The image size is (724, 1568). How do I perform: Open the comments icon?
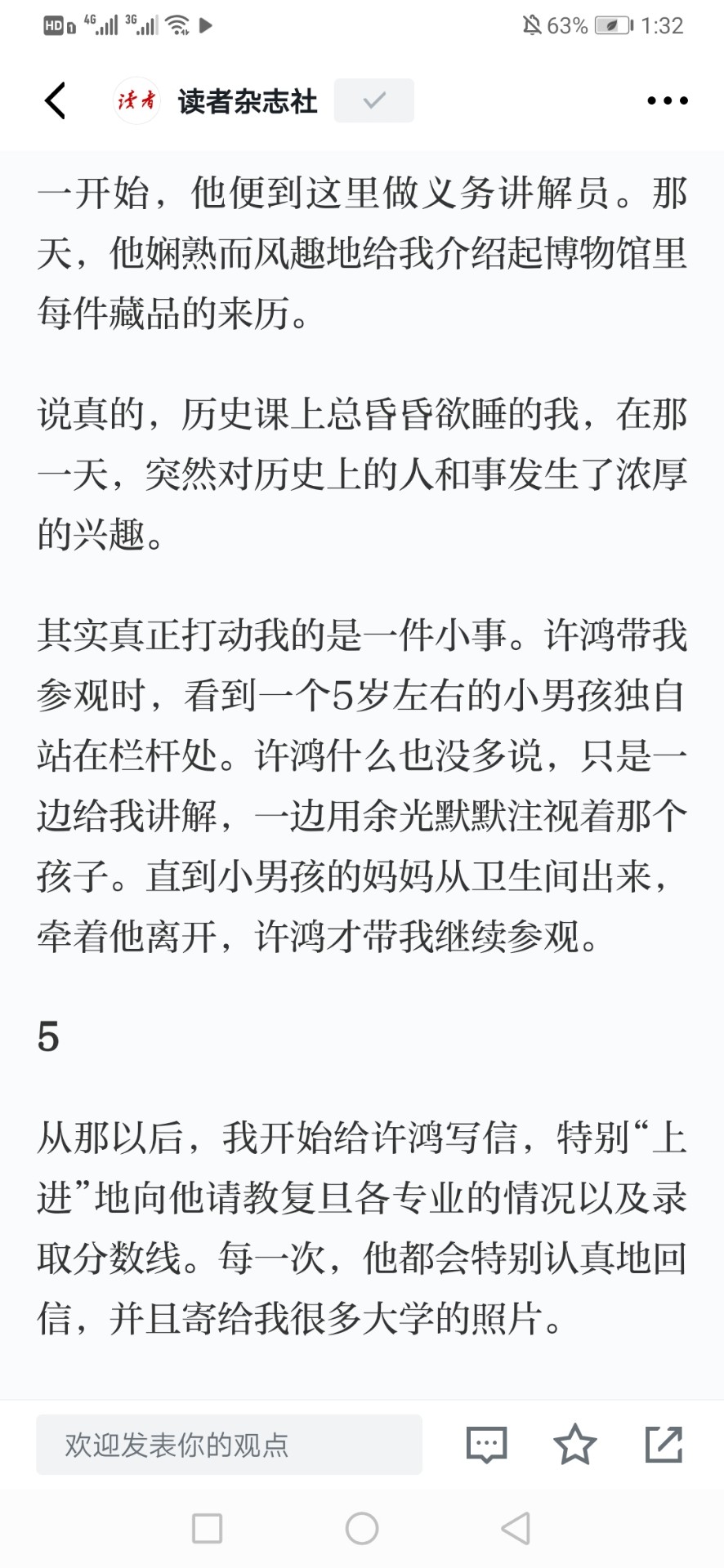point(486,1445)
